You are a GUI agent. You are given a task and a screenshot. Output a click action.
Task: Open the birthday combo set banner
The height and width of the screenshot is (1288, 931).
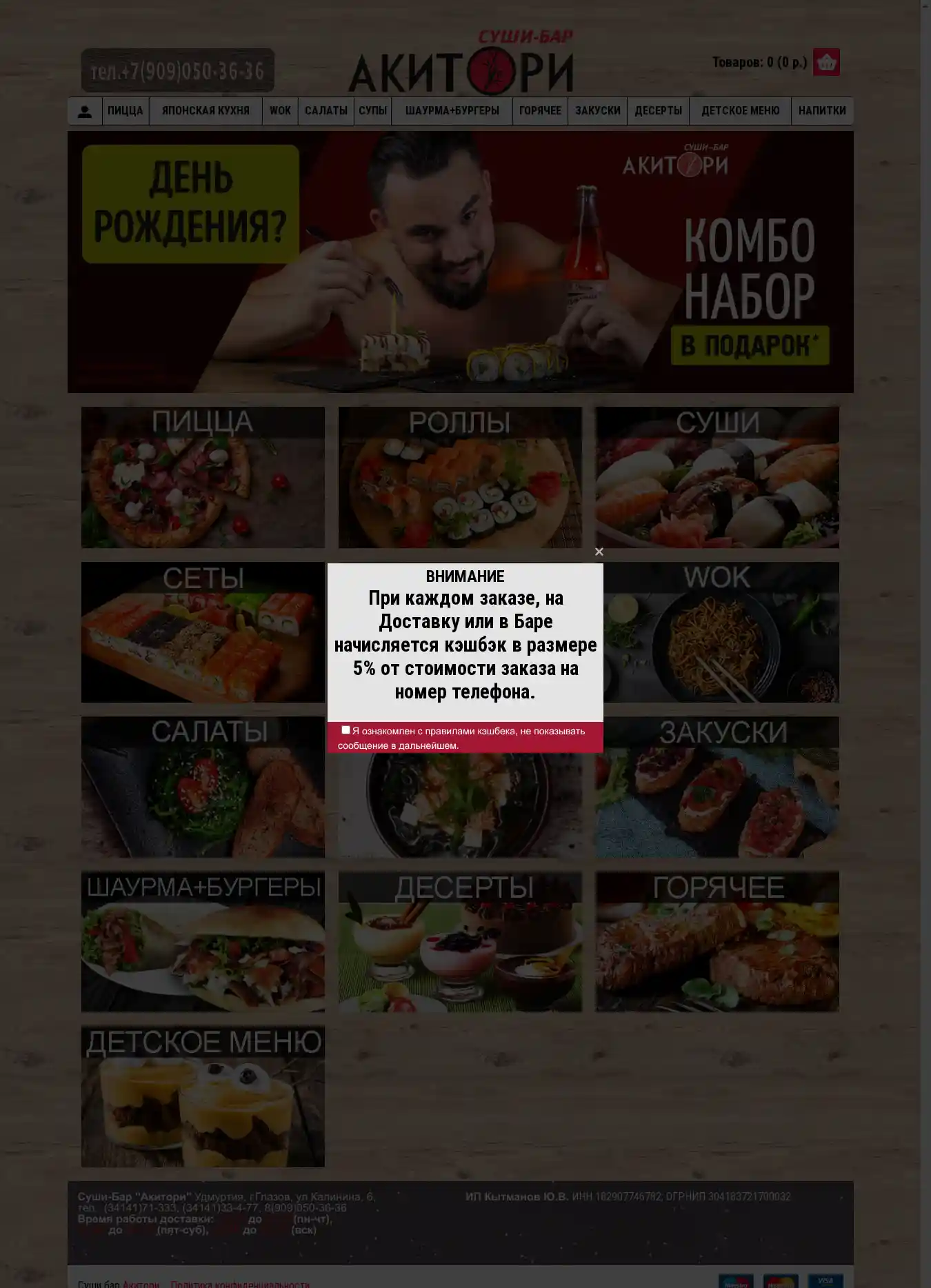pos(460,262)
